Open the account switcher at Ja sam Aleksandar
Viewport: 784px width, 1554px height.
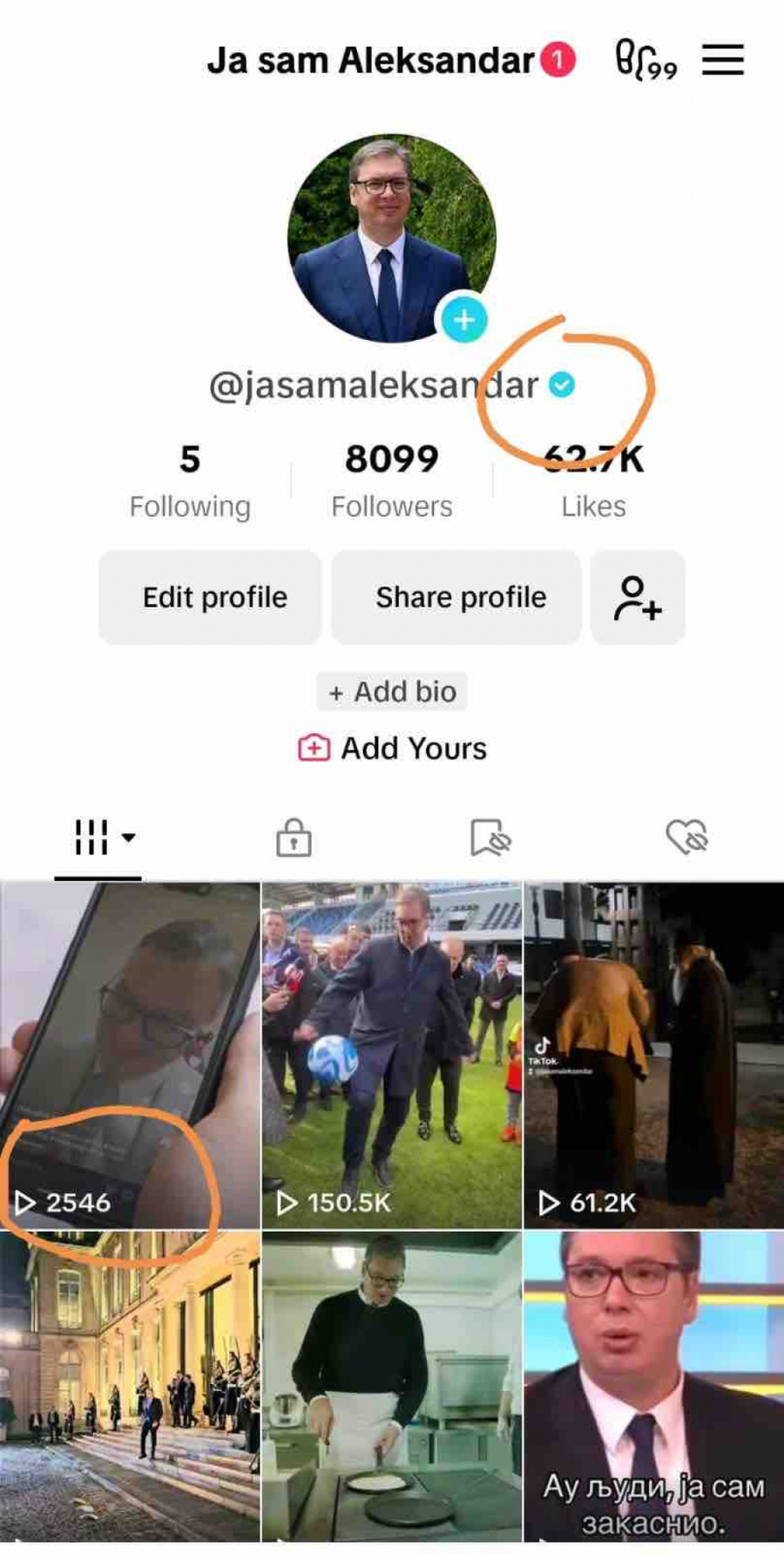(370, 60)
